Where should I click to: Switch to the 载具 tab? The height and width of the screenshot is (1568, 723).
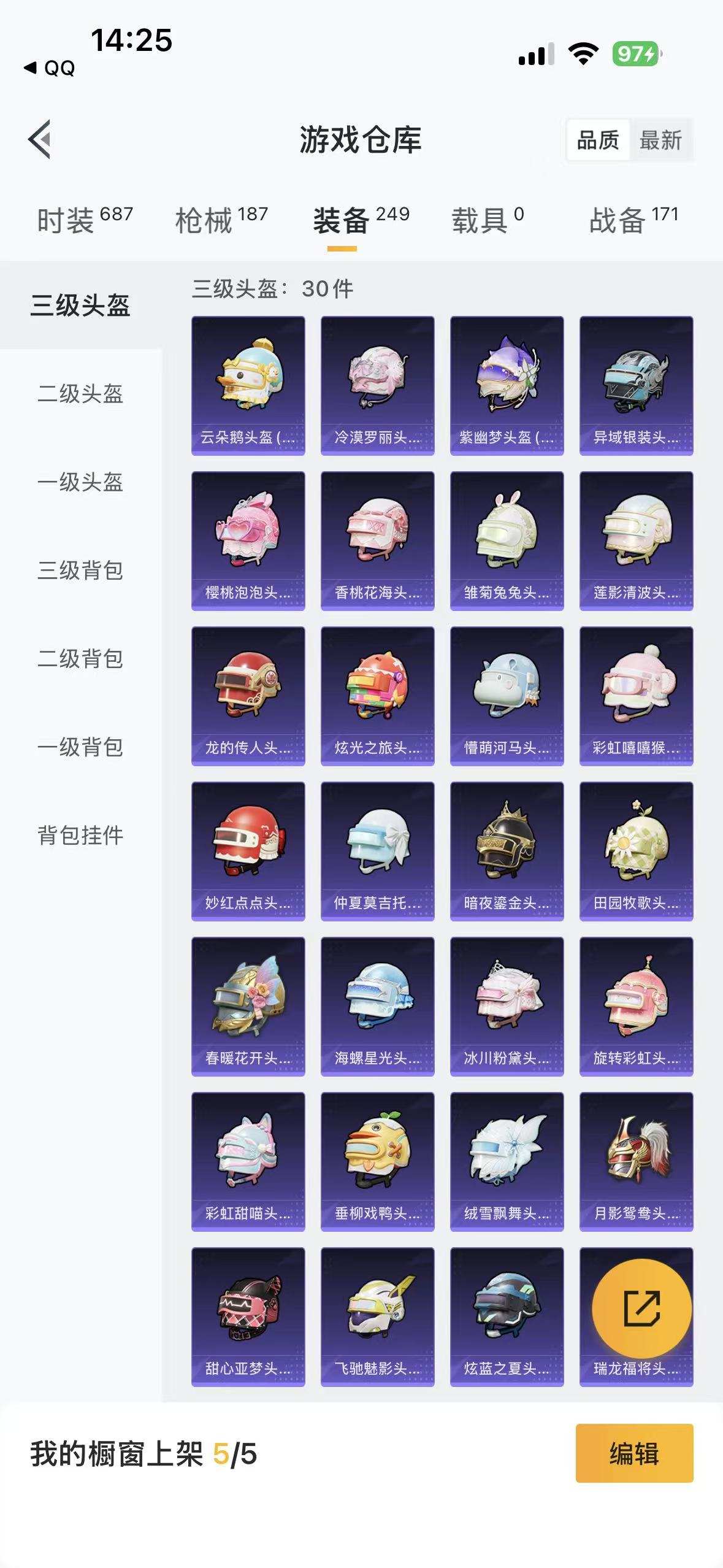coord(488,220)
